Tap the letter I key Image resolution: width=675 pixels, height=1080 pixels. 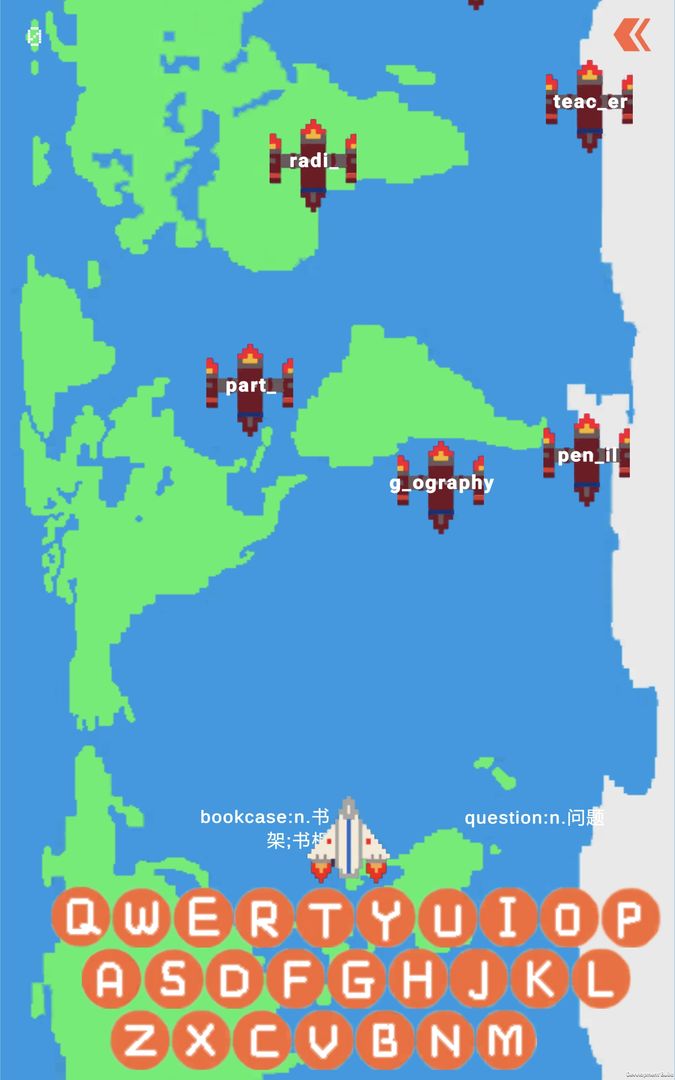[x=508, y=918]
